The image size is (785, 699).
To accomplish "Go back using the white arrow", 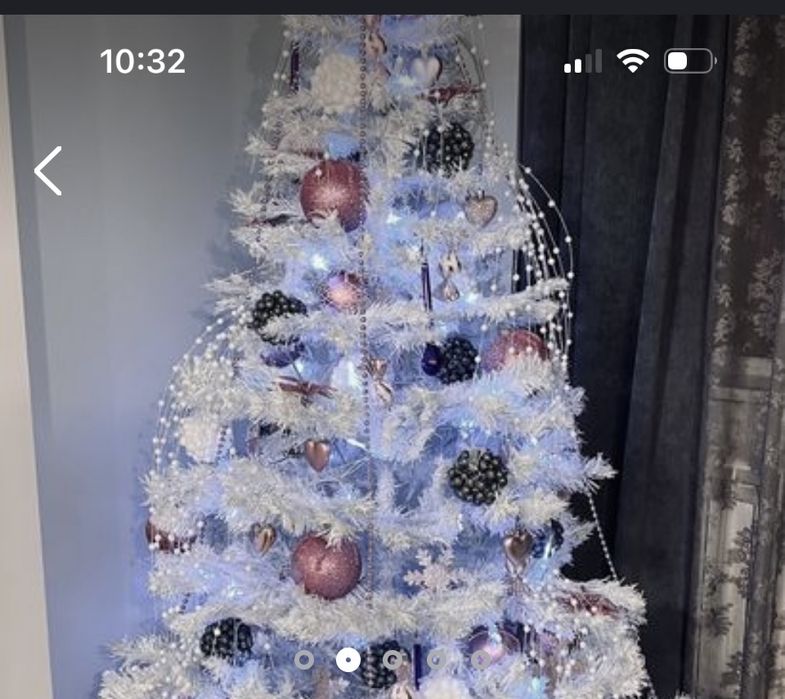I will pos(48,171).
